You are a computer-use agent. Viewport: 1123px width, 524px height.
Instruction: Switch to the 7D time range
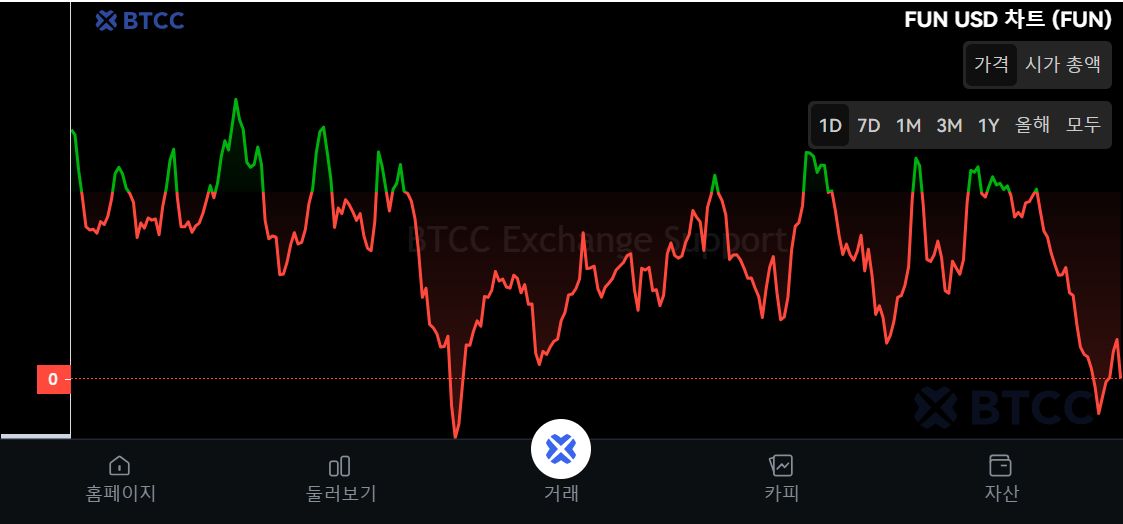point(869,125)
